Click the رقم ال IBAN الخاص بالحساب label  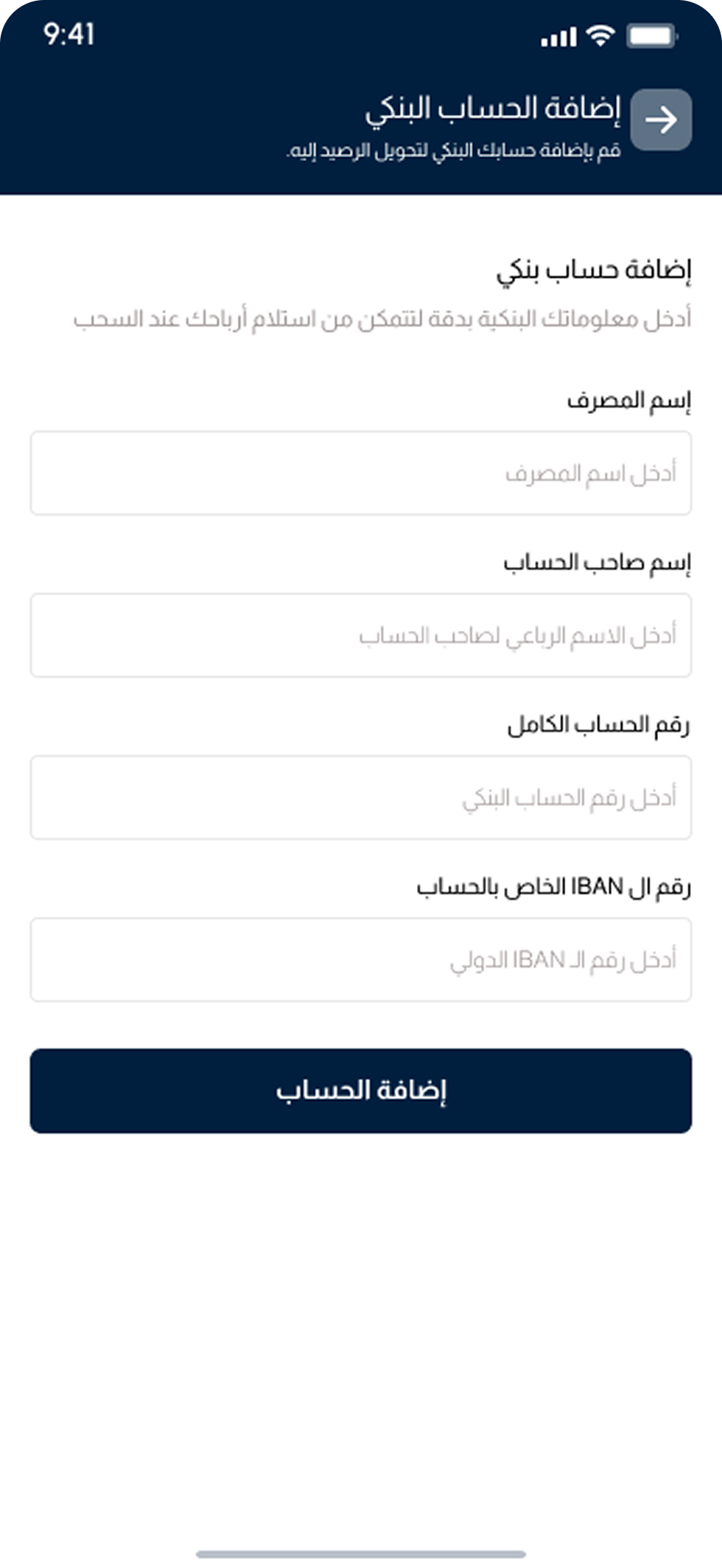pos(552,888)
